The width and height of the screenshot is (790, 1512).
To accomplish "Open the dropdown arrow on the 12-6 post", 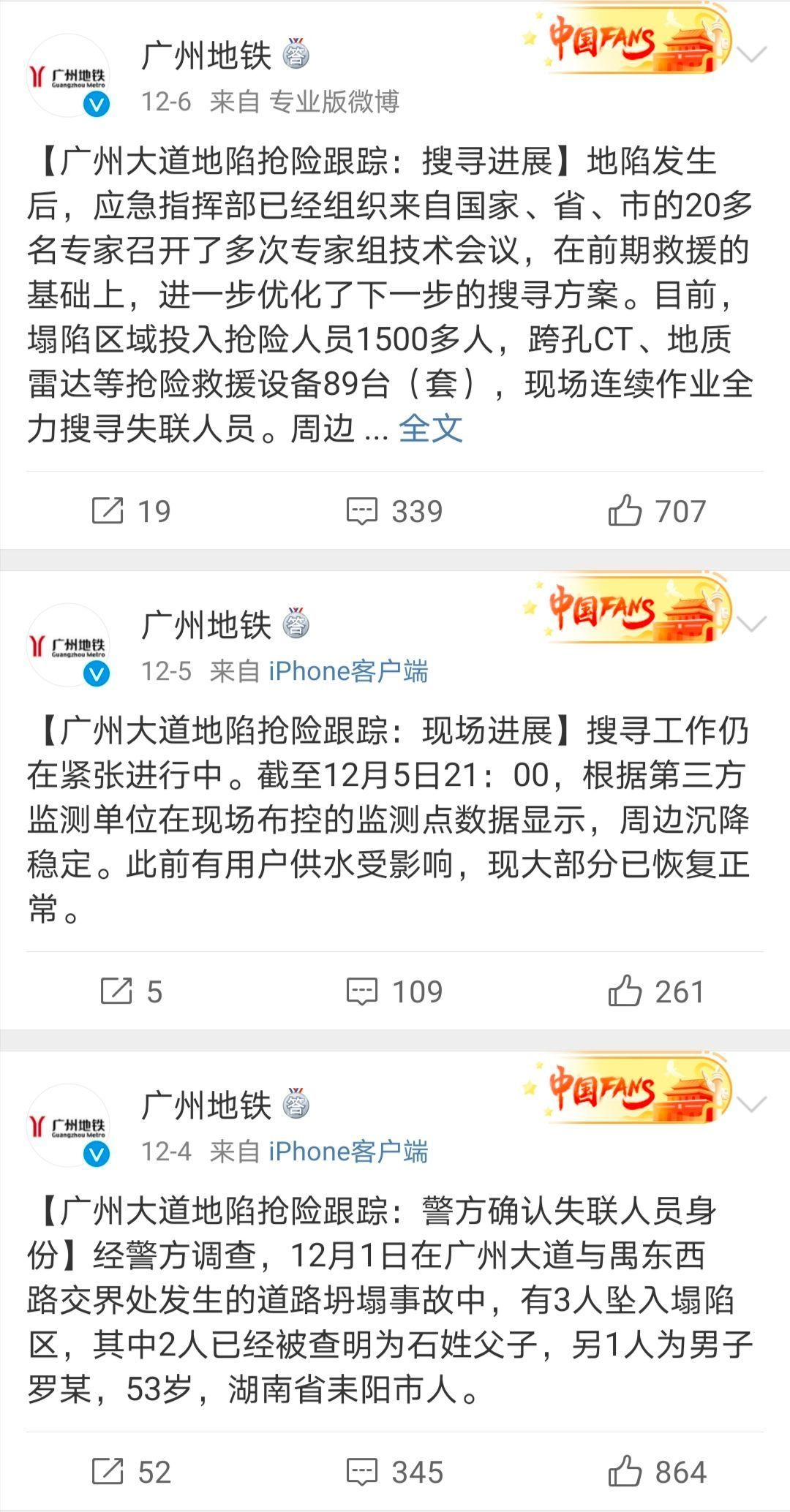I will (753, 55).
